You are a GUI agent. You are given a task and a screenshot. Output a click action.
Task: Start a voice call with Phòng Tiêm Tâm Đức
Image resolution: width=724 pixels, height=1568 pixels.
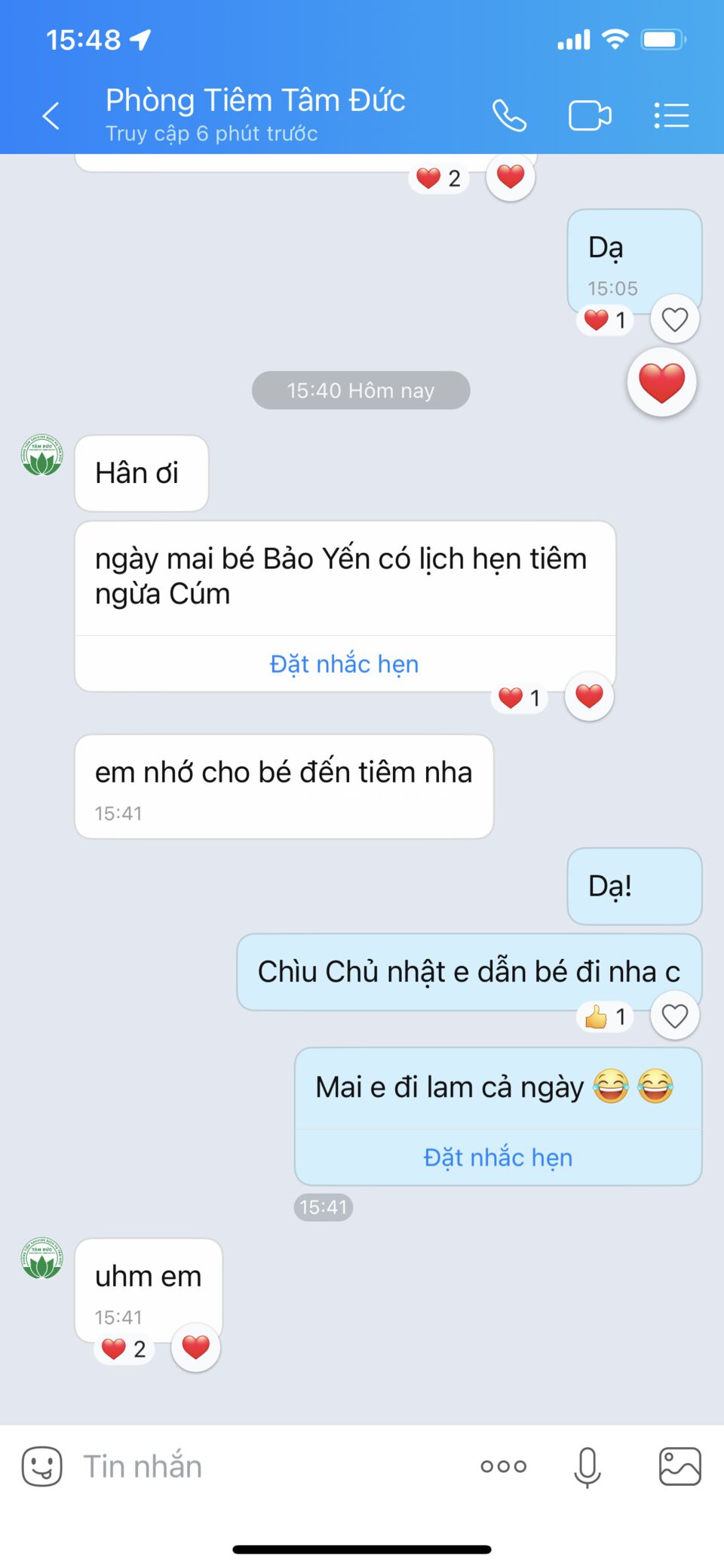coord(509,115)
